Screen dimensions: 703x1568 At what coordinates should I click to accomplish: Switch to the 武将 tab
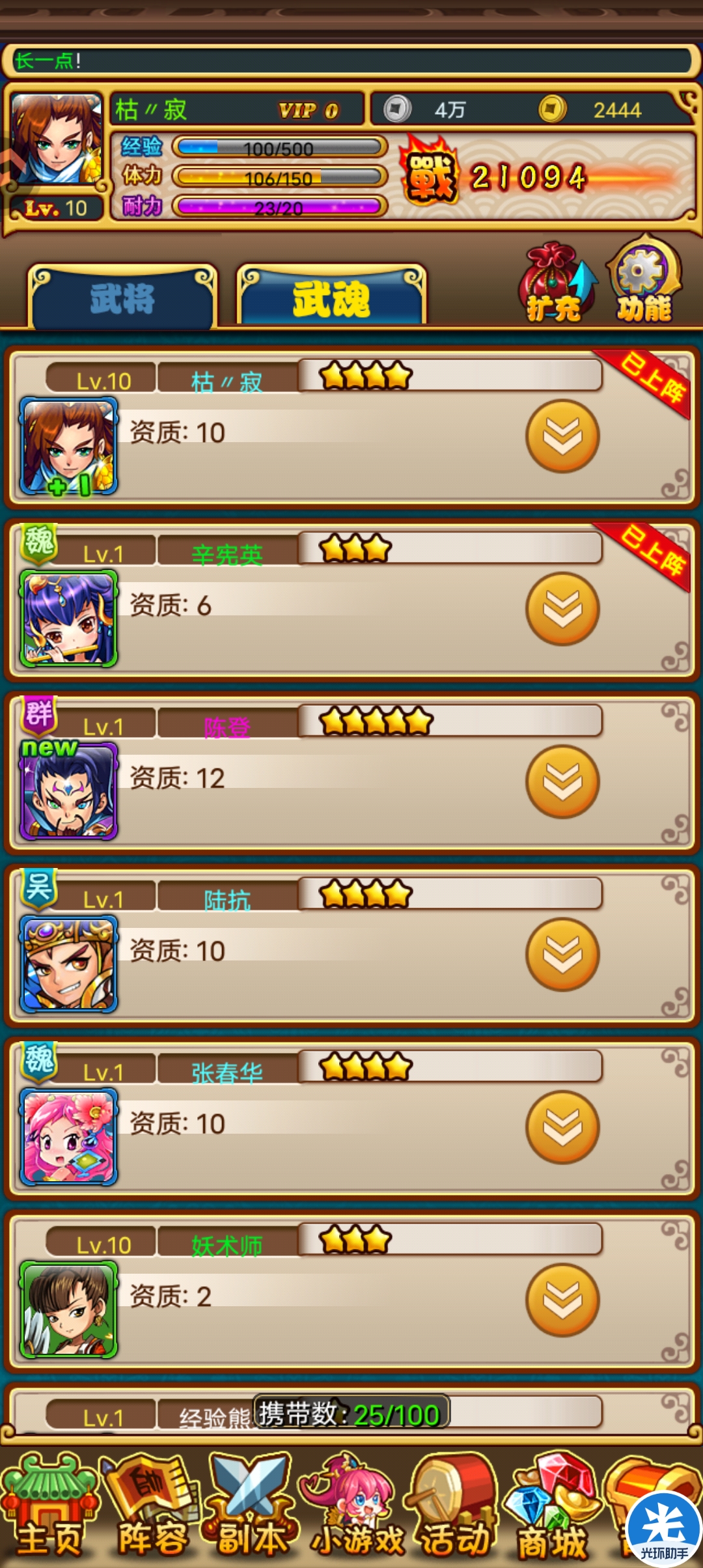(122, 298)
